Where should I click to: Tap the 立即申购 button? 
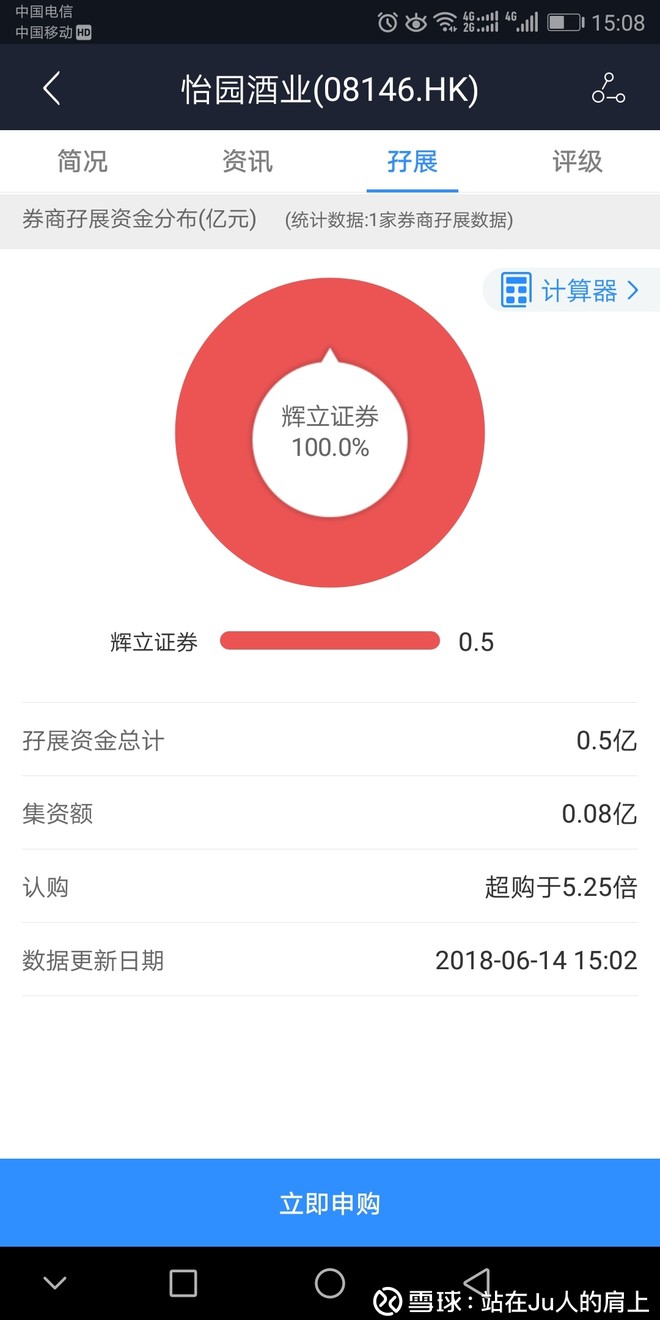330,1203
